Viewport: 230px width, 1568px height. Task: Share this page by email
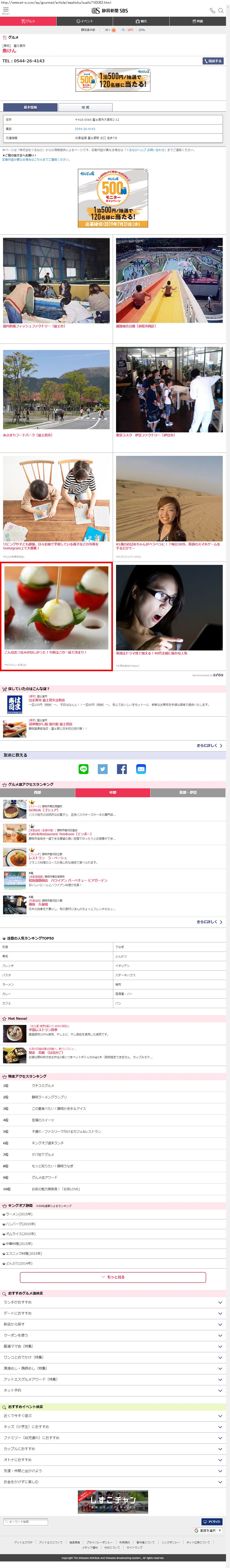coord(141,769)
